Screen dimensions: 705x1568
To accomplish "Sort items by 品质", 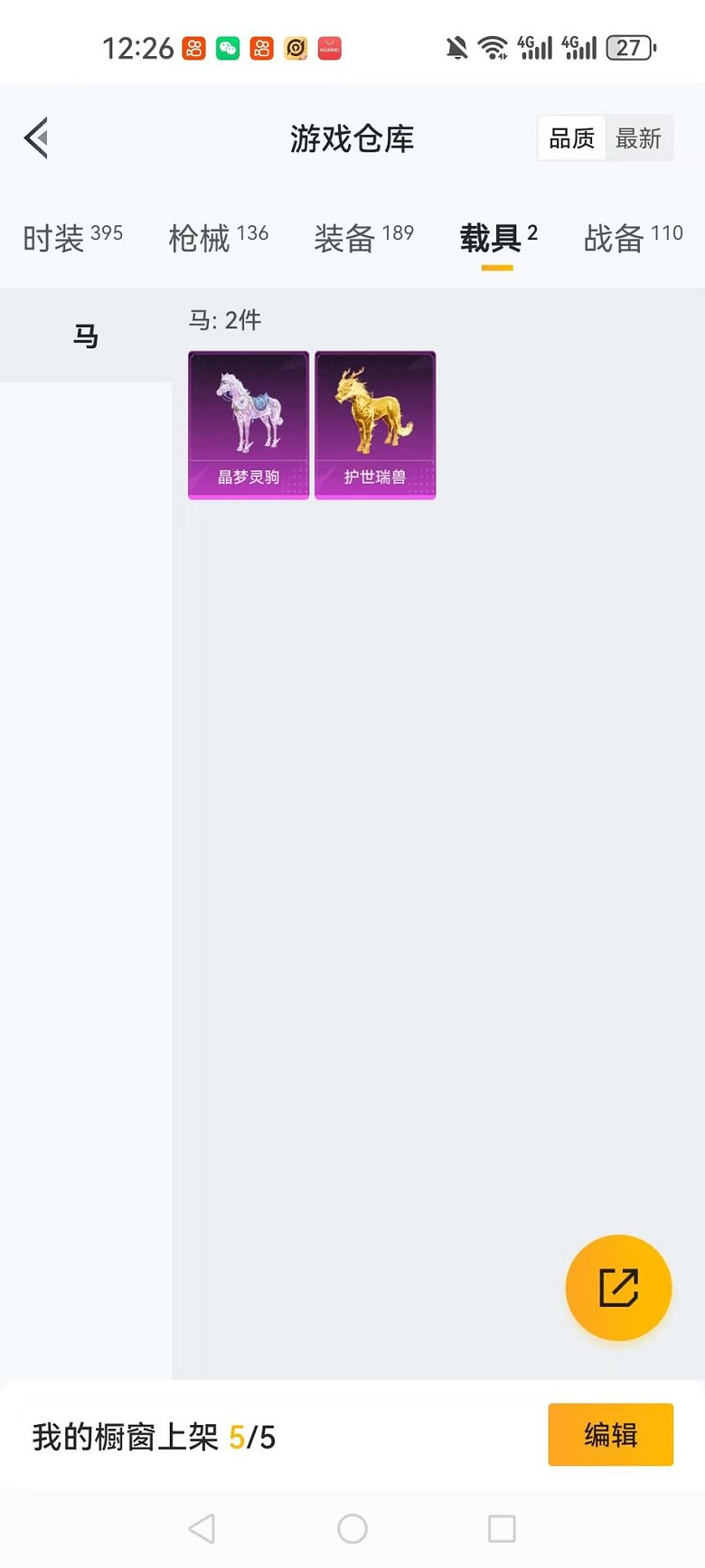I will coord(571,138).
